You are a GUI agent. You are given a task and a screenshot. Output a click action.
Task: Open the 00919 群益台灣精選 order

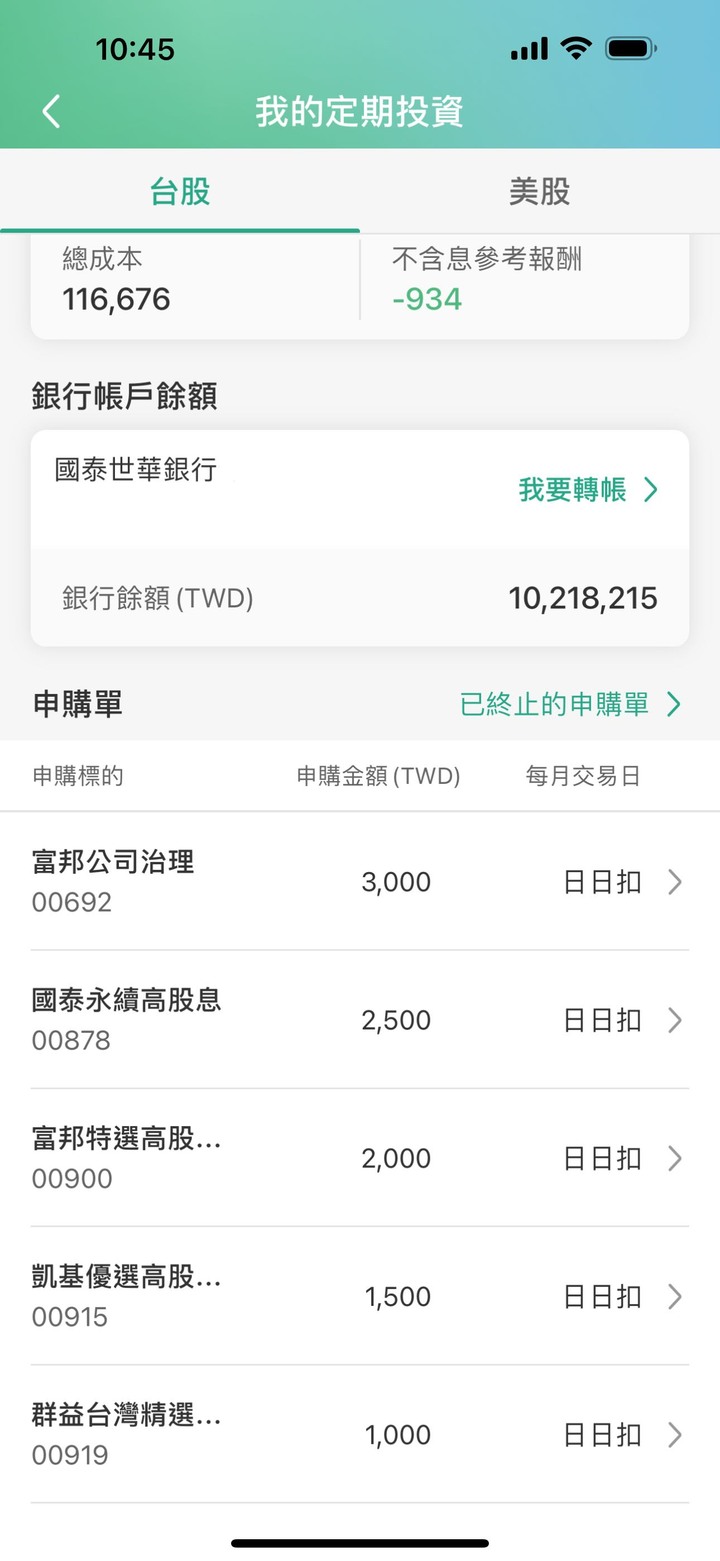coord(360,1433)
